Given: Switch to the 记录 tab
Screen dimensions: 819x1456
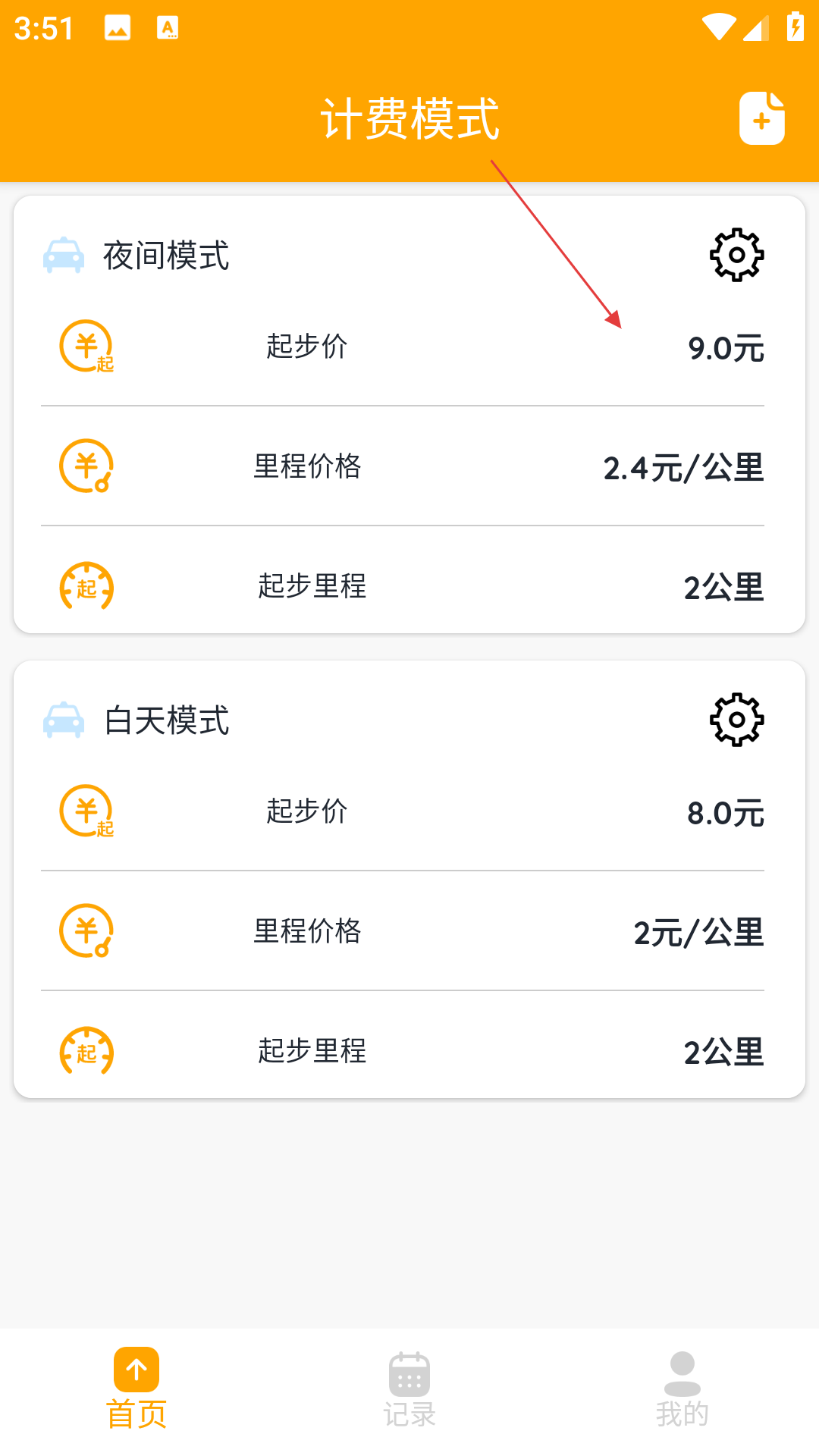Looking at the screenshot, I should (x=409, y=1392).
